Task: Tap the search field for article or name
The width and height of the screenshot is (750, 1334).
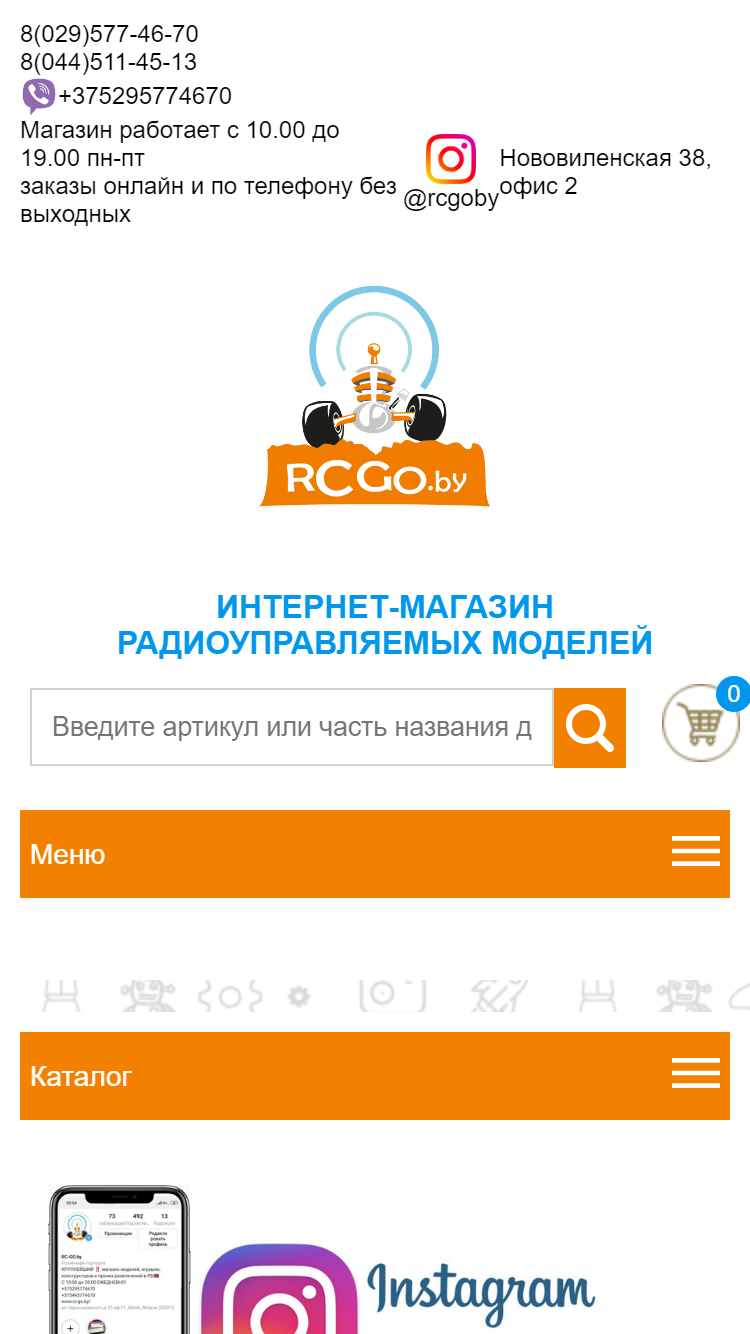Action: [x=292, y=727]
